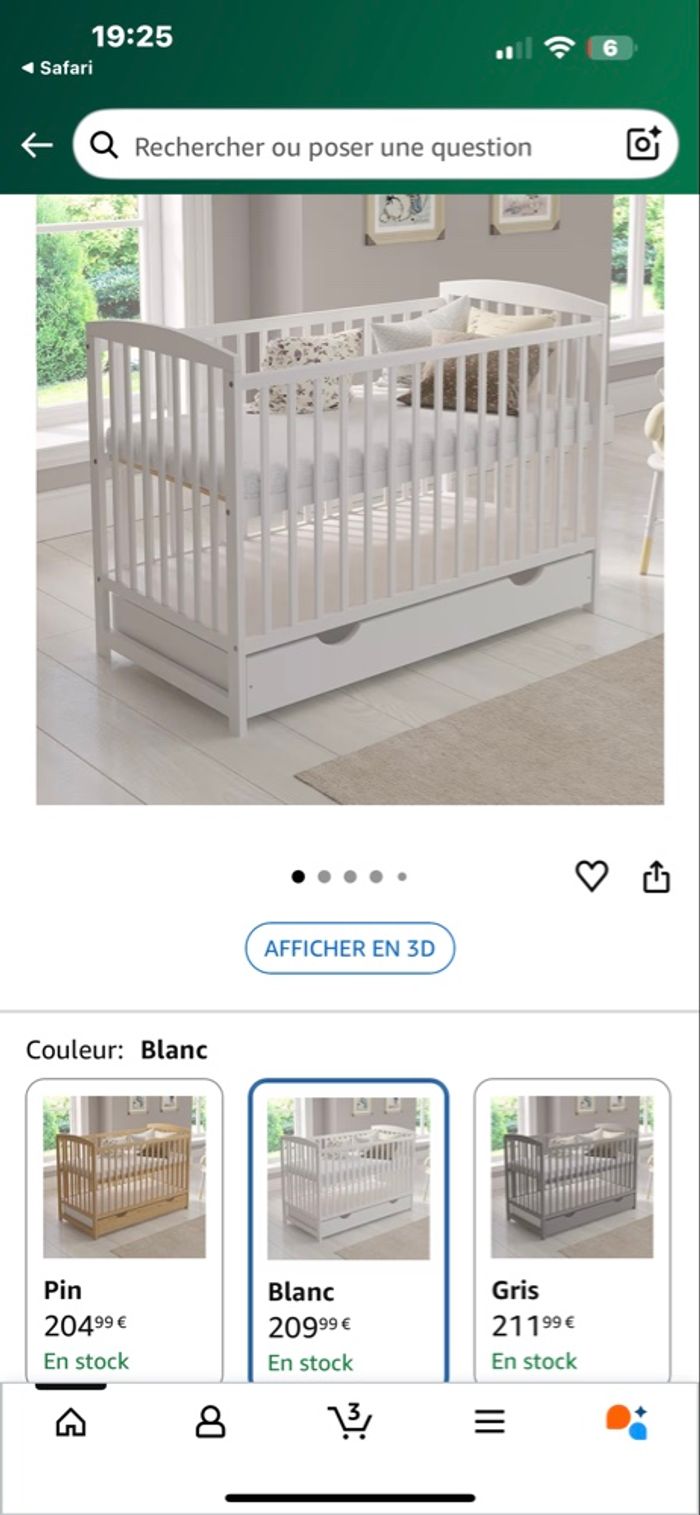Open the hamburger menu tab

pos(490,1422)
